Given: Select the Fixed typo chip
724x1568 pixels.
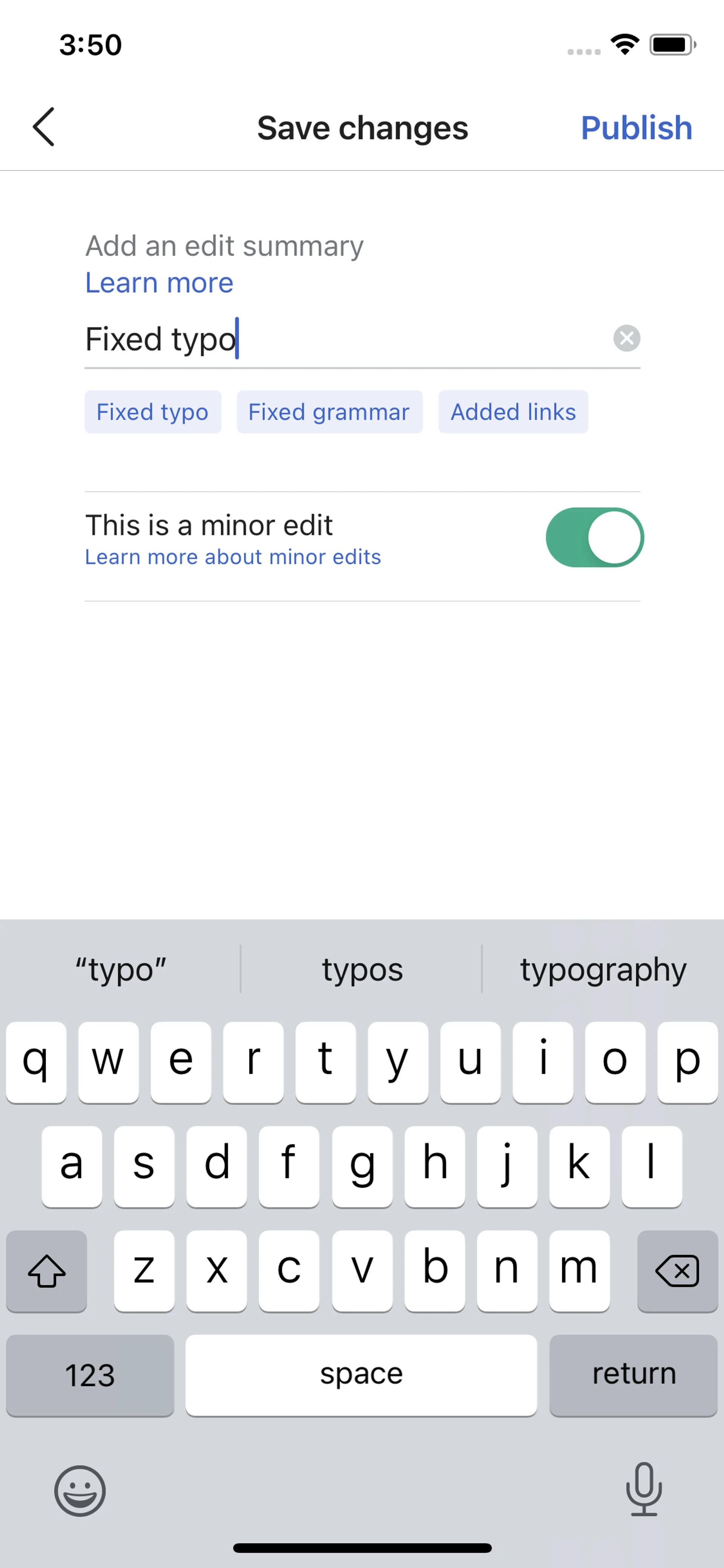Looking at the screenshot, I should [x=153, y=412].
